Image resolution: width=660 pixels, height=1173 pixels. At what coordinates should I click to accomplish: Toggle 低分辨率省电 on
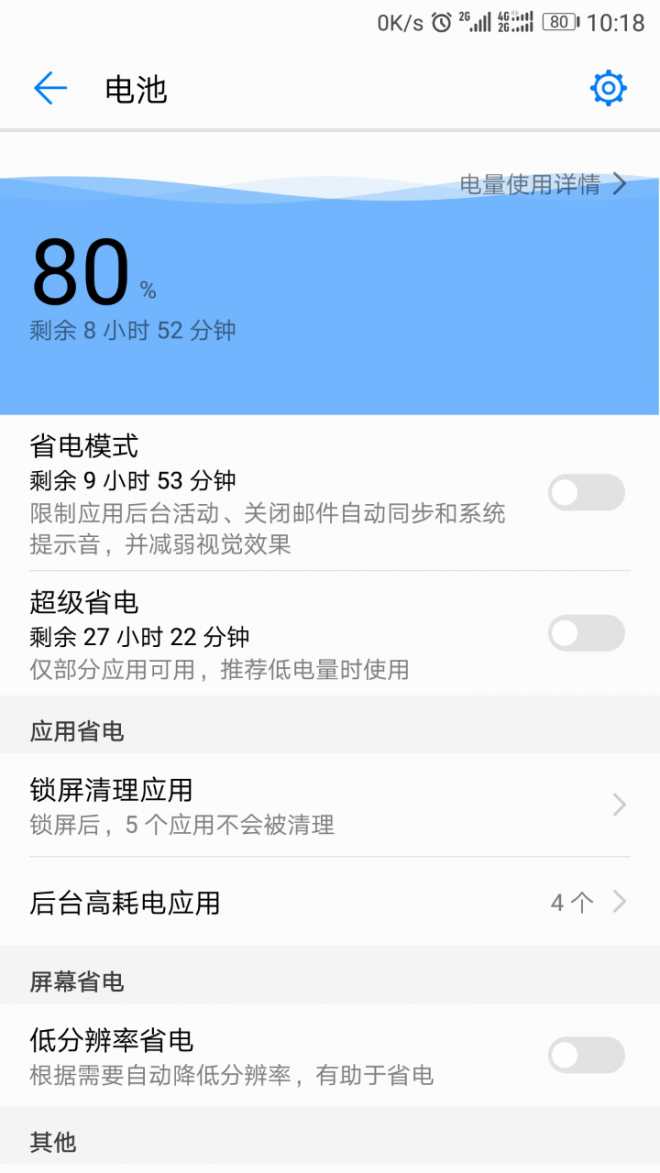coord(586,1056)
